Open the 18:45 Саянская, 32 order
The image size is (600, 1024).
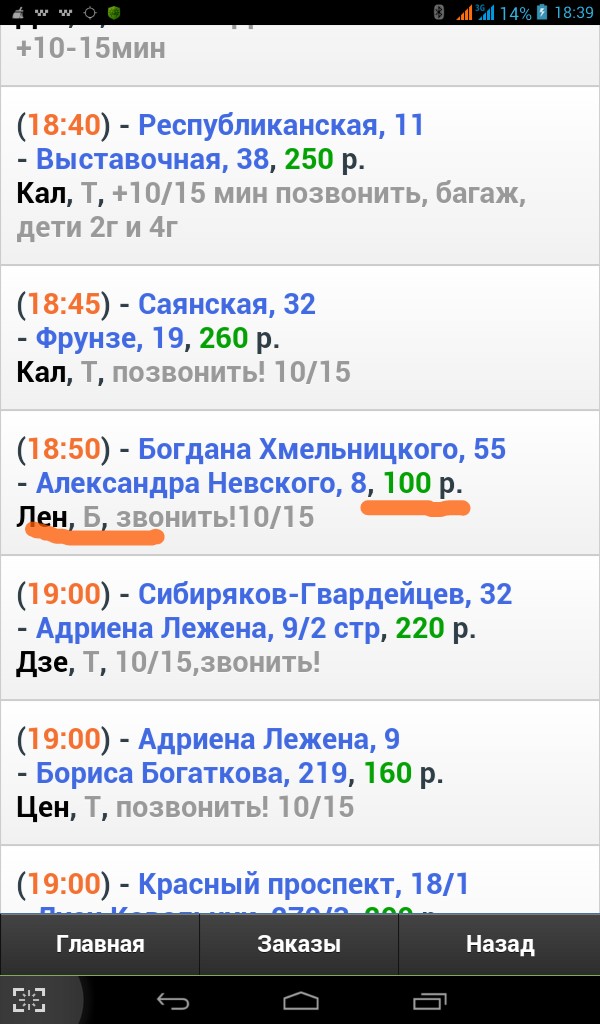coord(300,338)
